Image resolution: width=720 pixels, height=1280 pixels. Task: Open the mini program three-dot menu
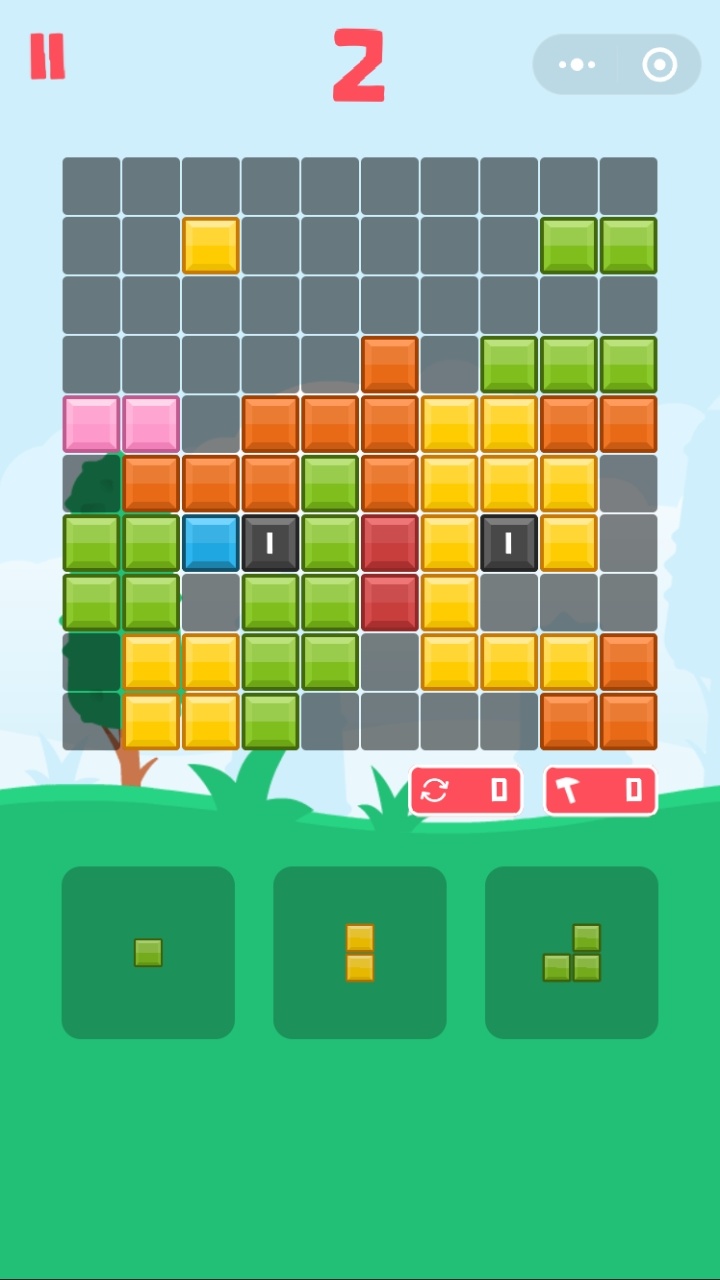tap(577, 65)
